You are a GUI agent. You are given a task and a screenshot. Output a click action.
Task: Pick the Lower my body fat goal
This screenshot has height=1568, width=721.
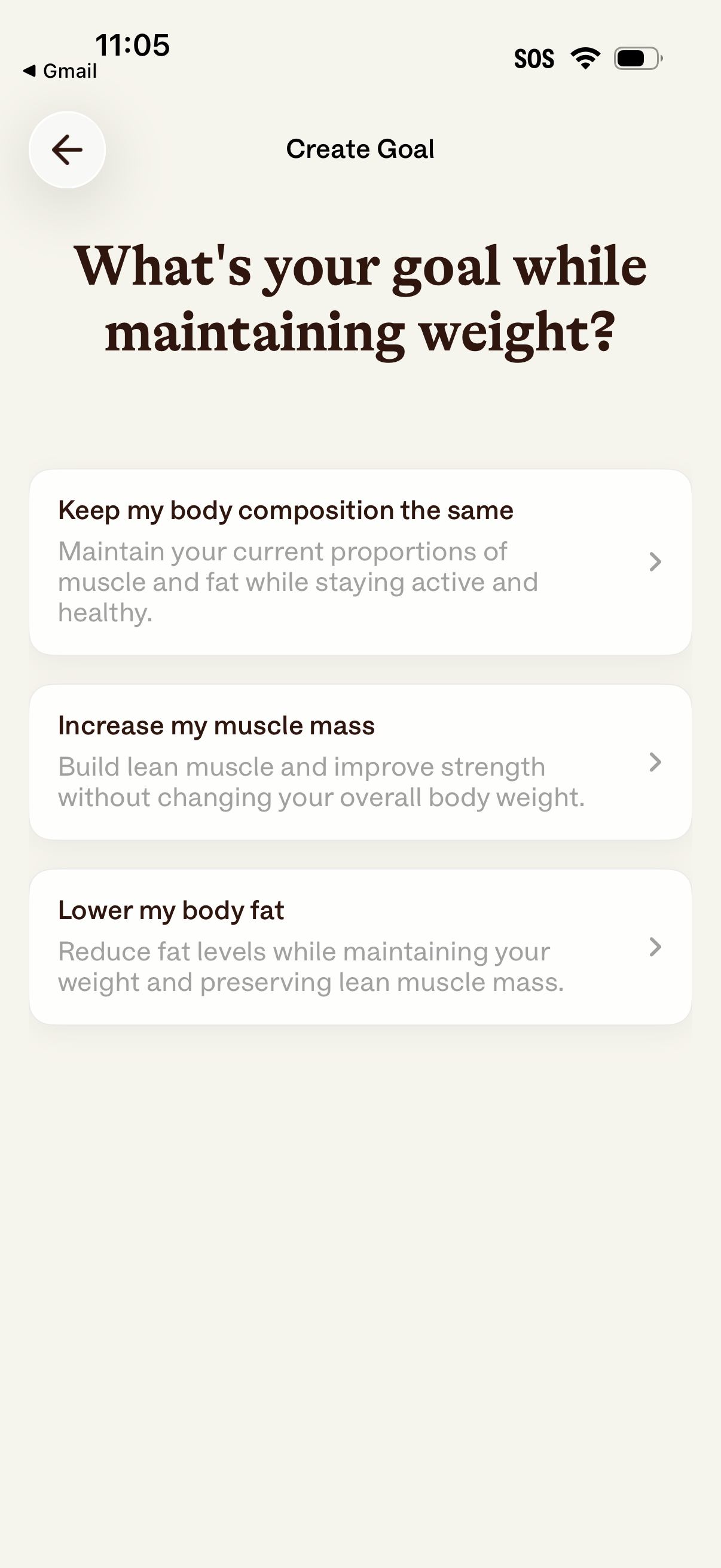click(x=170, y=910)
